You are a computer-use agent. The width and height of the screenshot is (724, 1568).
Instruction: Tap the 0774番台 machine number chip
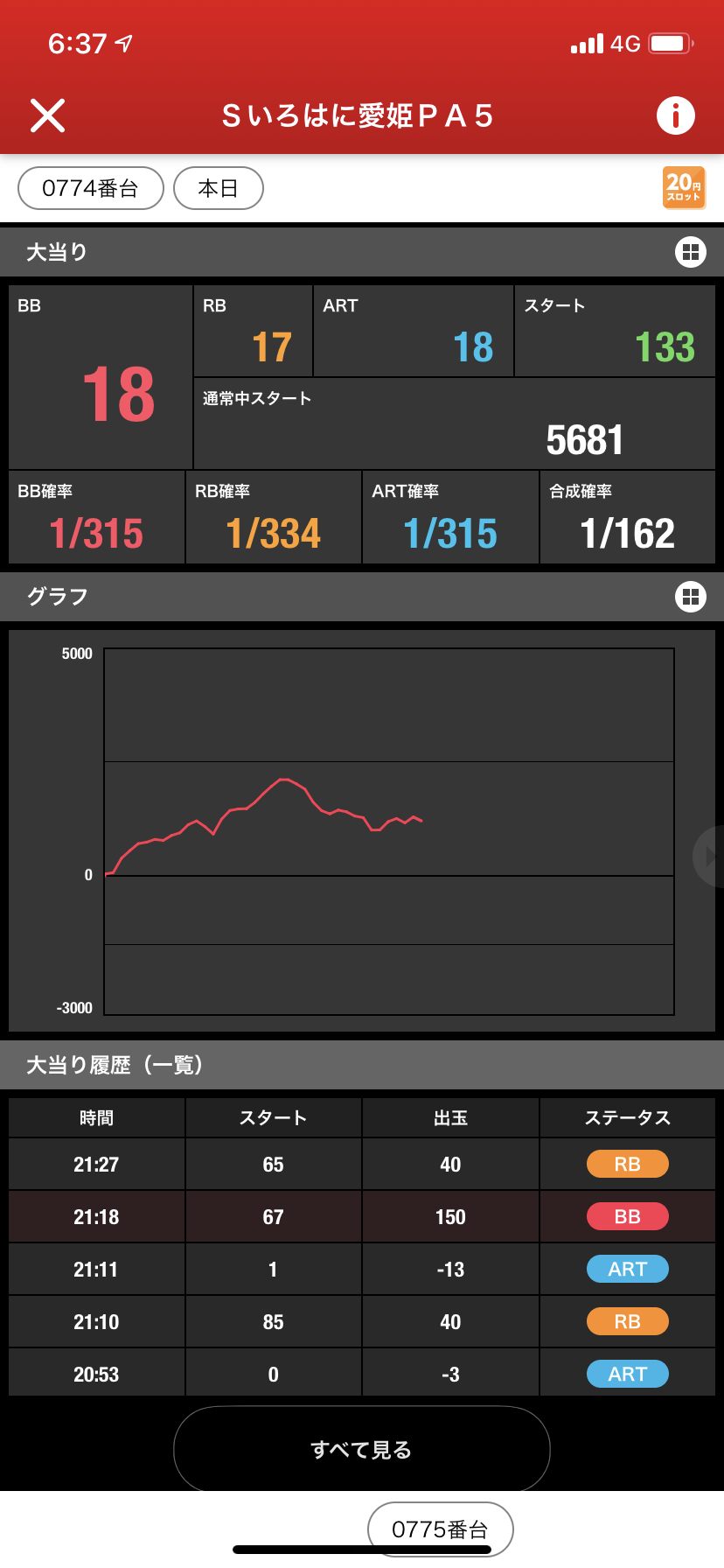click(x=91, y=188)
